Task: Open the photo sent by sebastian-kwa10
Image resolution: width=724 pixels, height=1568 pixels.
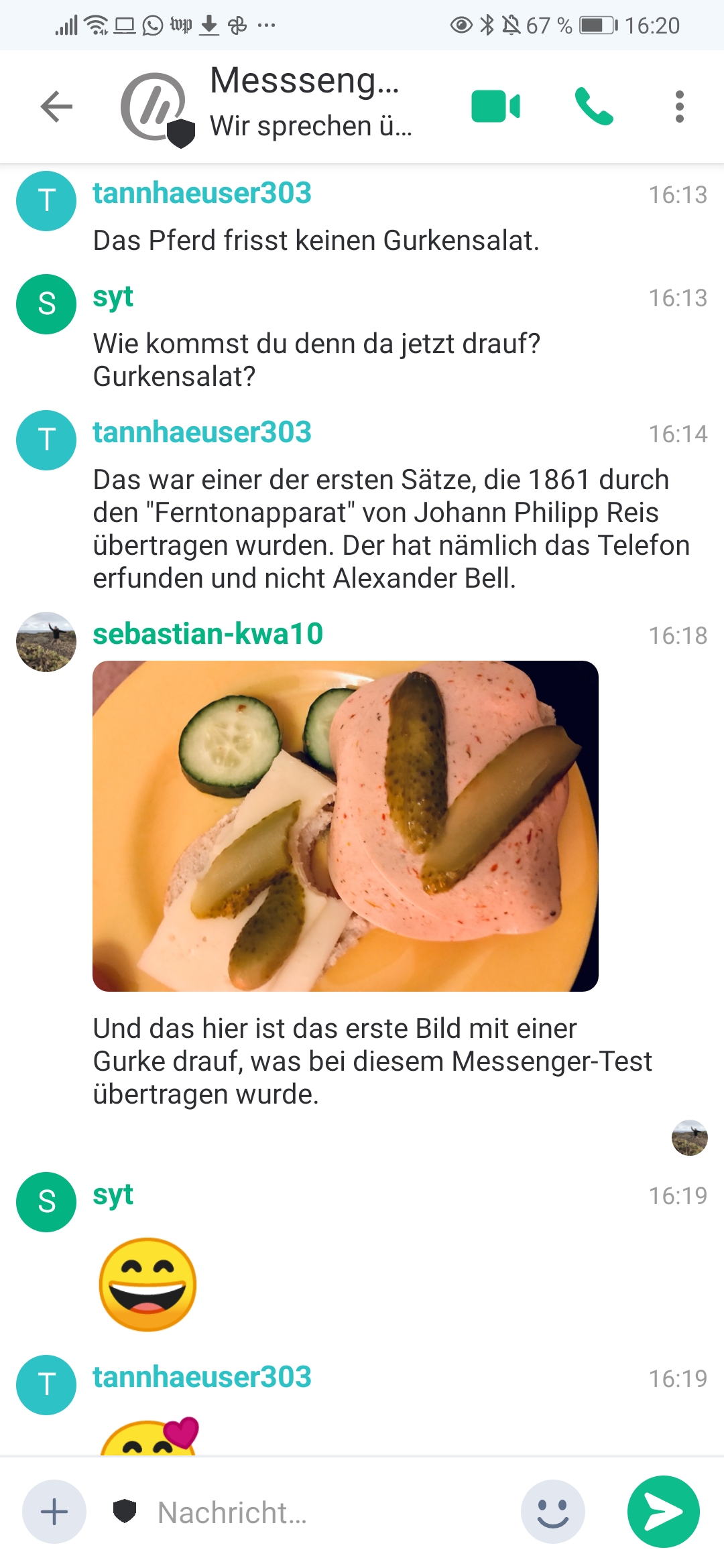Action: pos(345,826)
